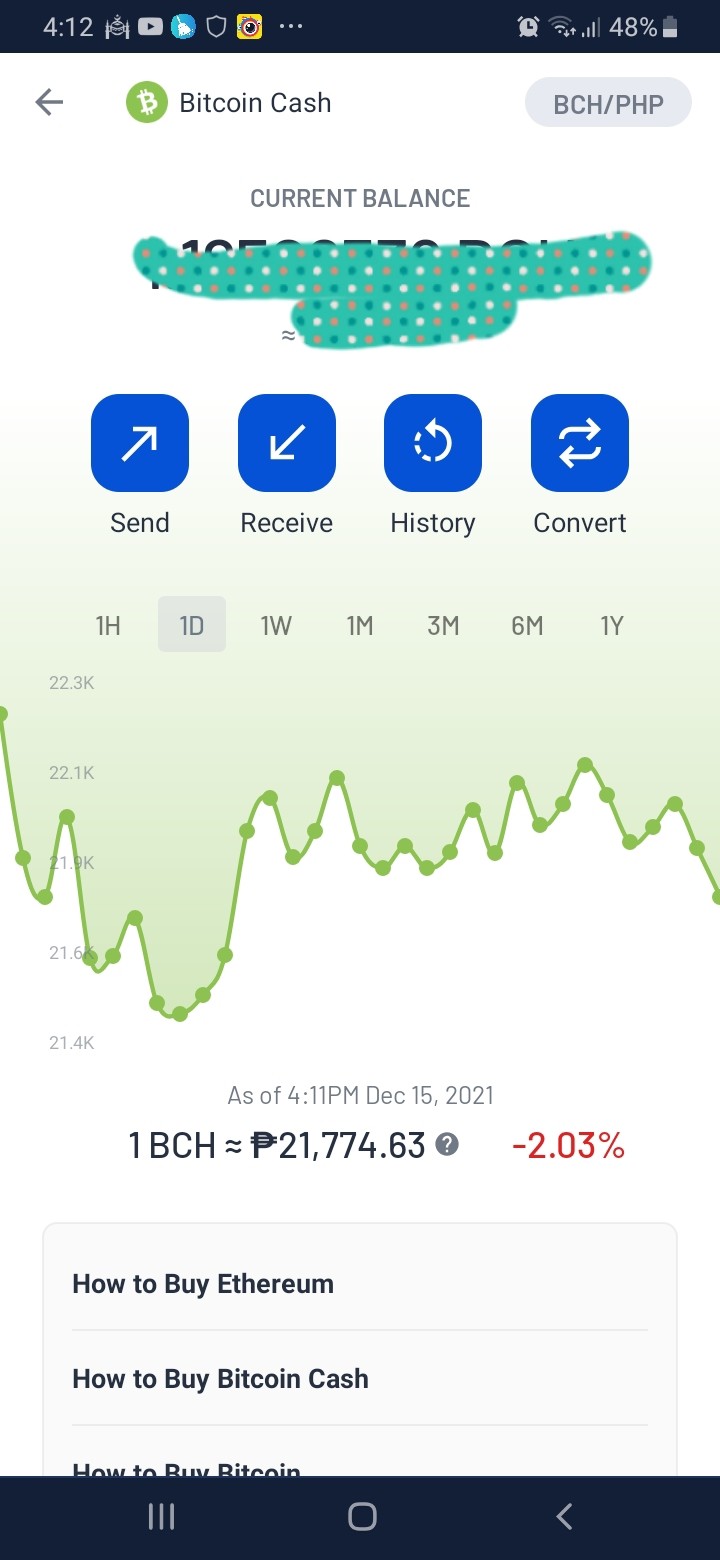This screenshot has width=720, height=1560.
Task: Show the 1M chart range
Action: [360, 625]
